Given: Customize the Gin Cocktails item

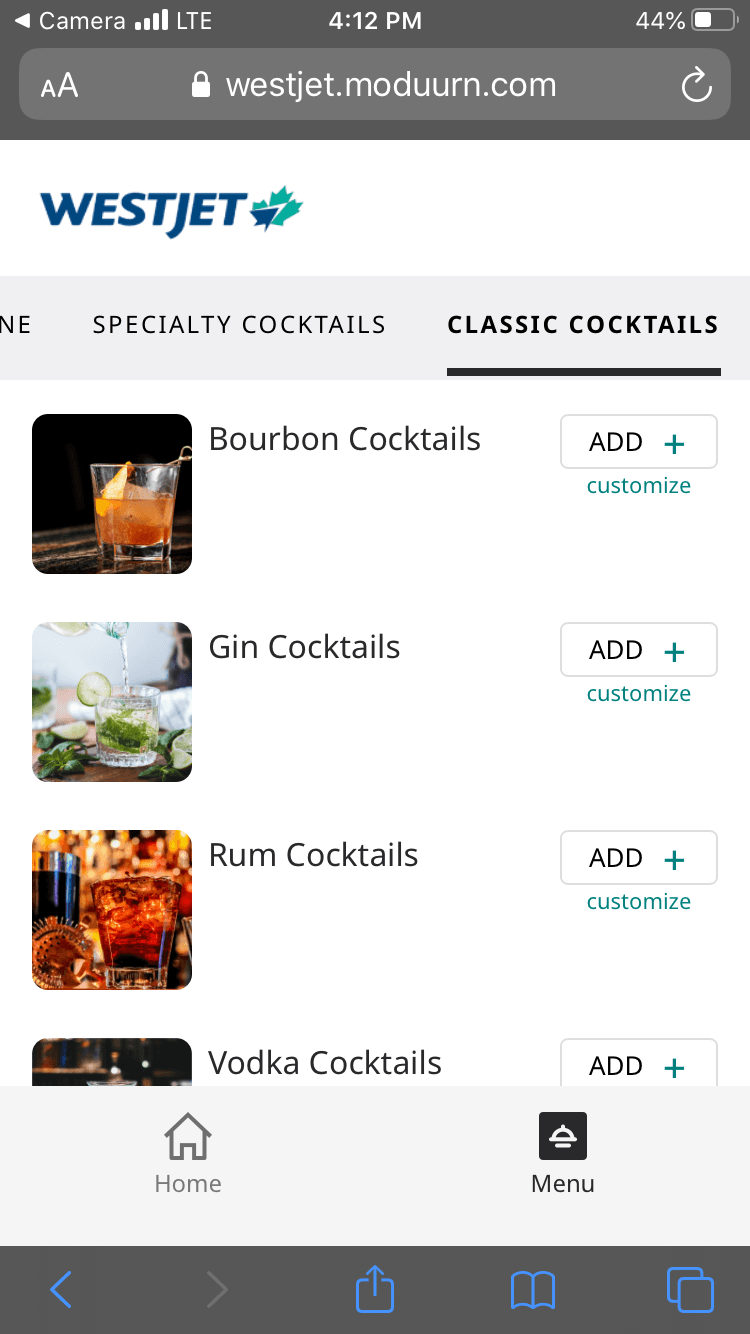Looking at the screenshot, I should coord(638,694).
